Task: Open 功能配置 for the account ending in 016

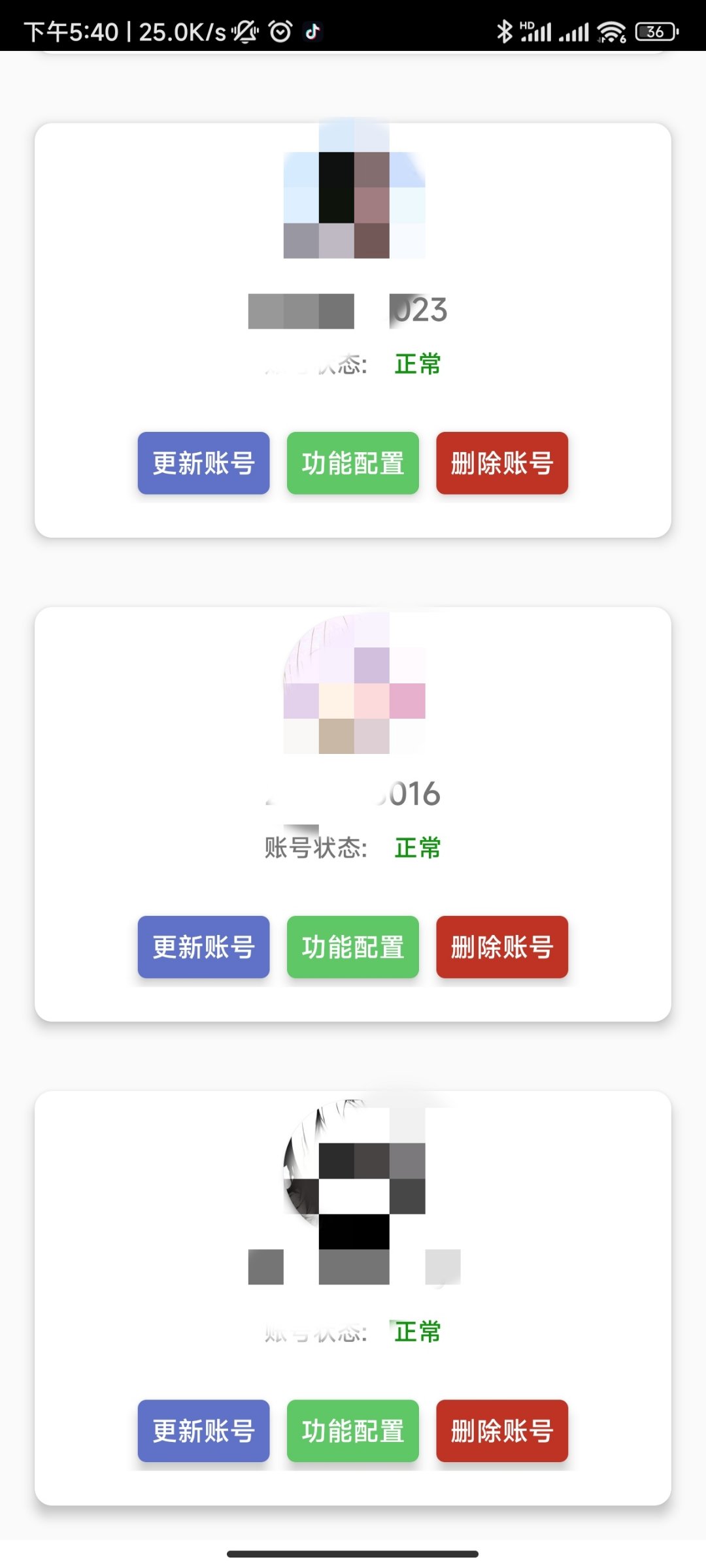Action: pyautogui.click(x=352, y=948)
